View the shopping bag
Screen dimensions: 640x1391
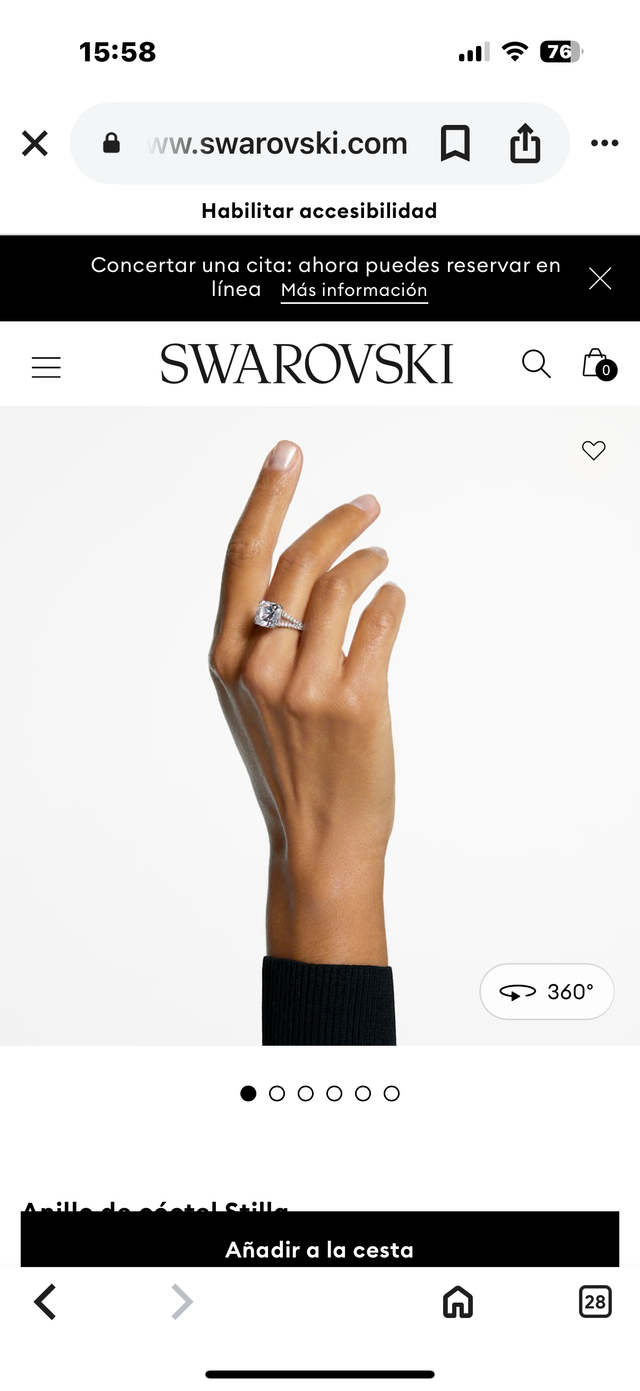pyautogui.click(x=597, y=364)
